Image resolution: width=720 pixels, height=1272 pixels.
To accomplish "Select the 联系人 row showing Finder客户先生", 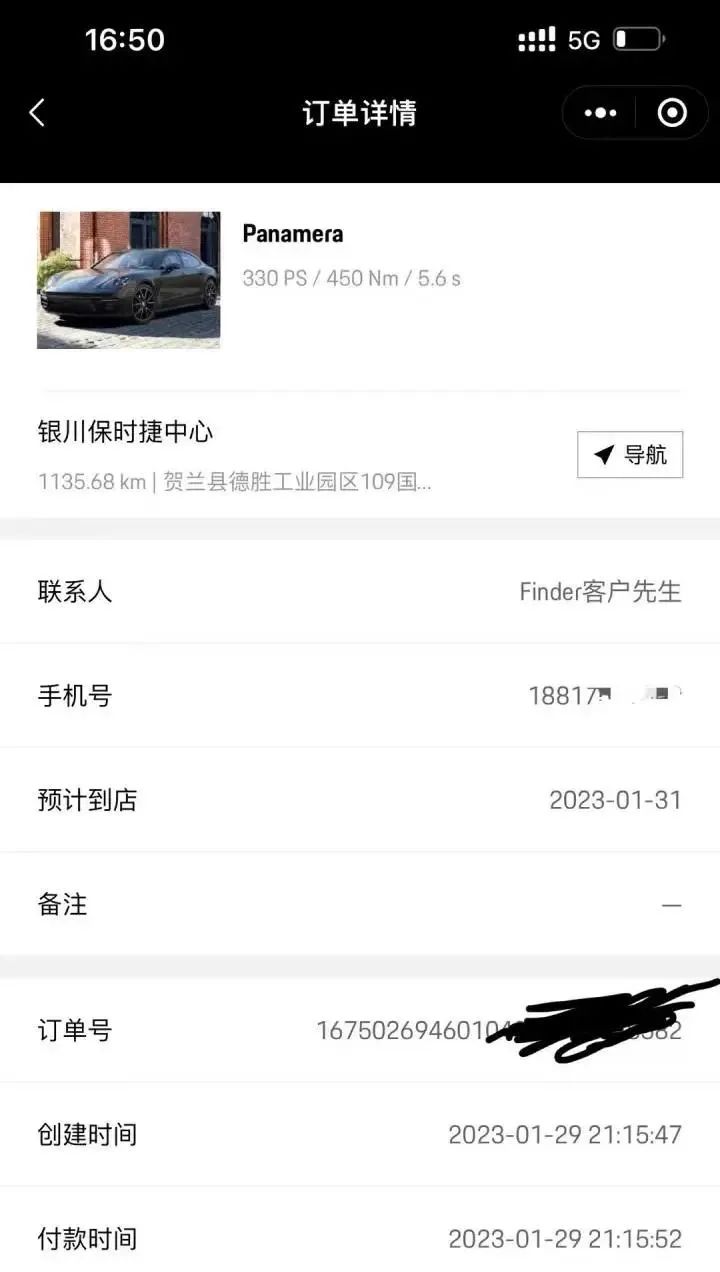I will coord(600,591).
